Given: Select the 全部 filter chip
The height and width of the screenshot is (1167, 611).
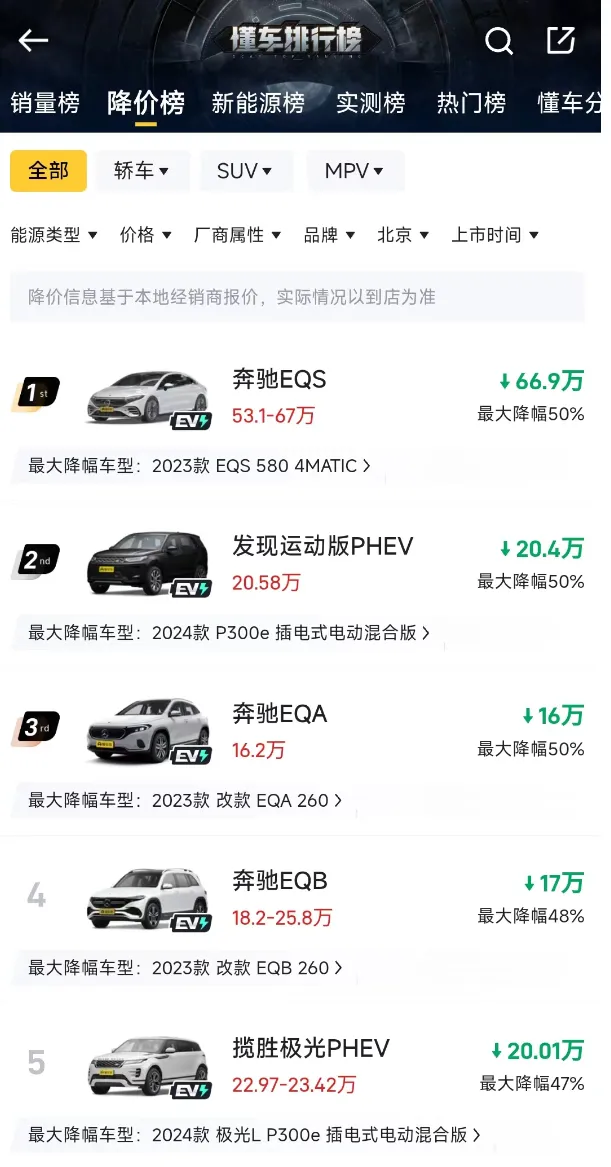Looking at the screenshot, I should pyautogui.click(x=48, y=171).
